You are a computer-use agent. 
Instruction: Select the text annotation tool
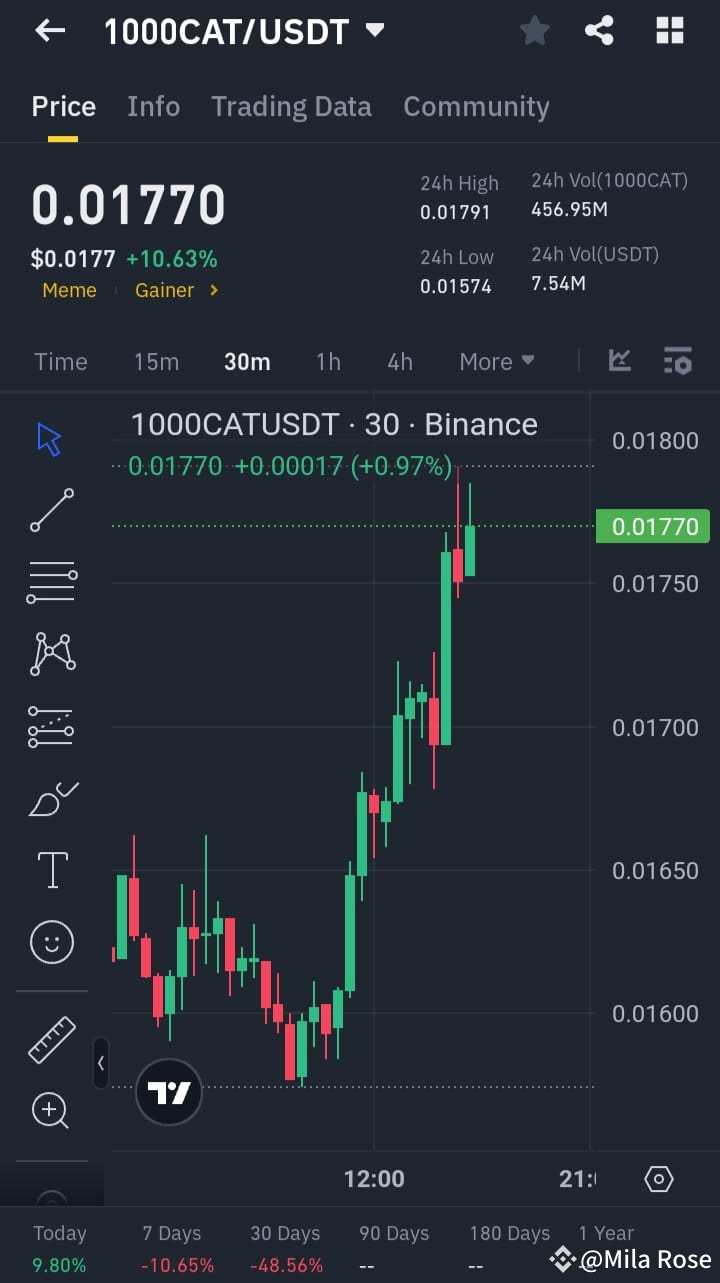[51, 869]
